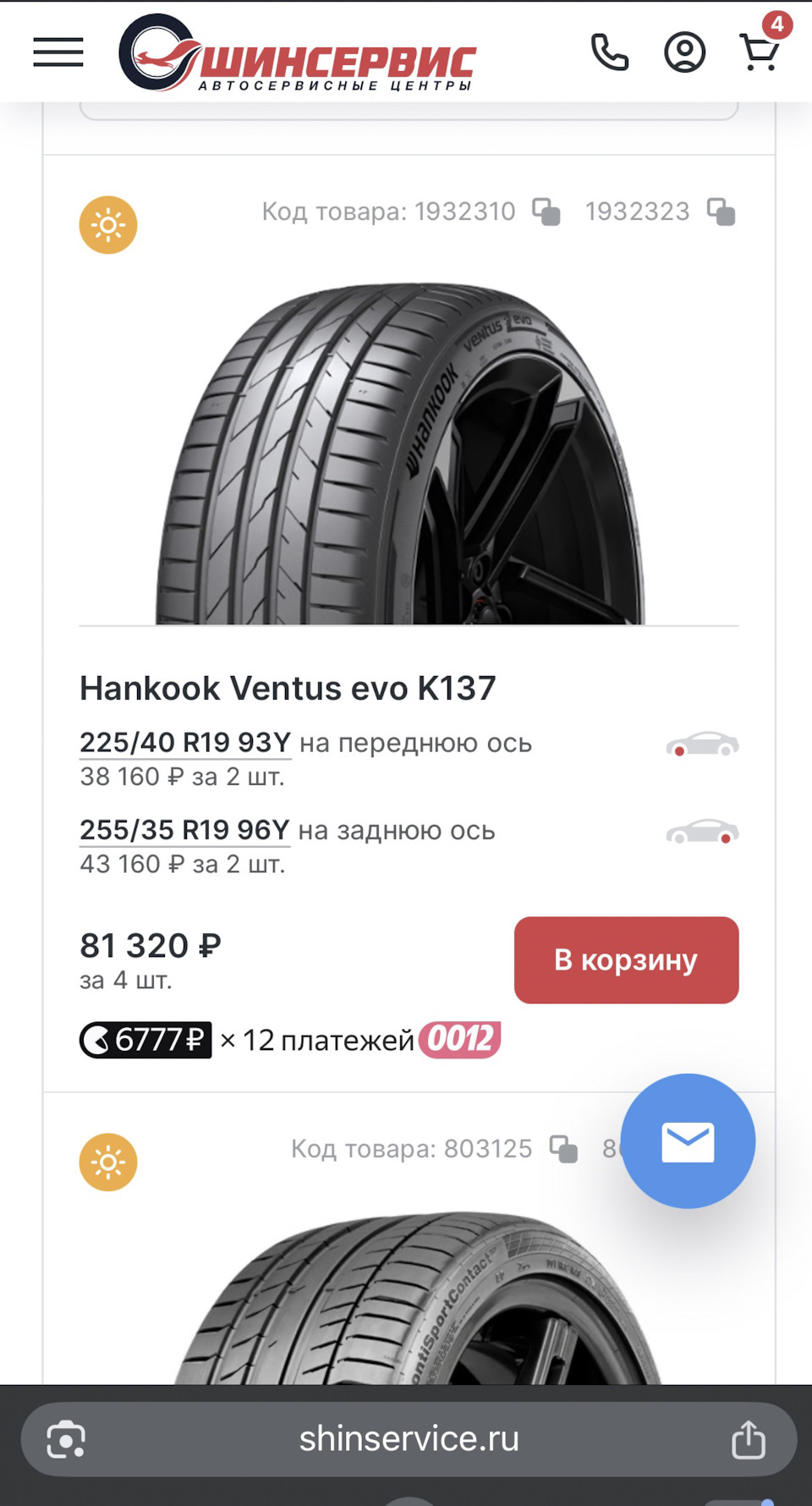
Task: Open the hamburger menu
Action: coord(58,52)
